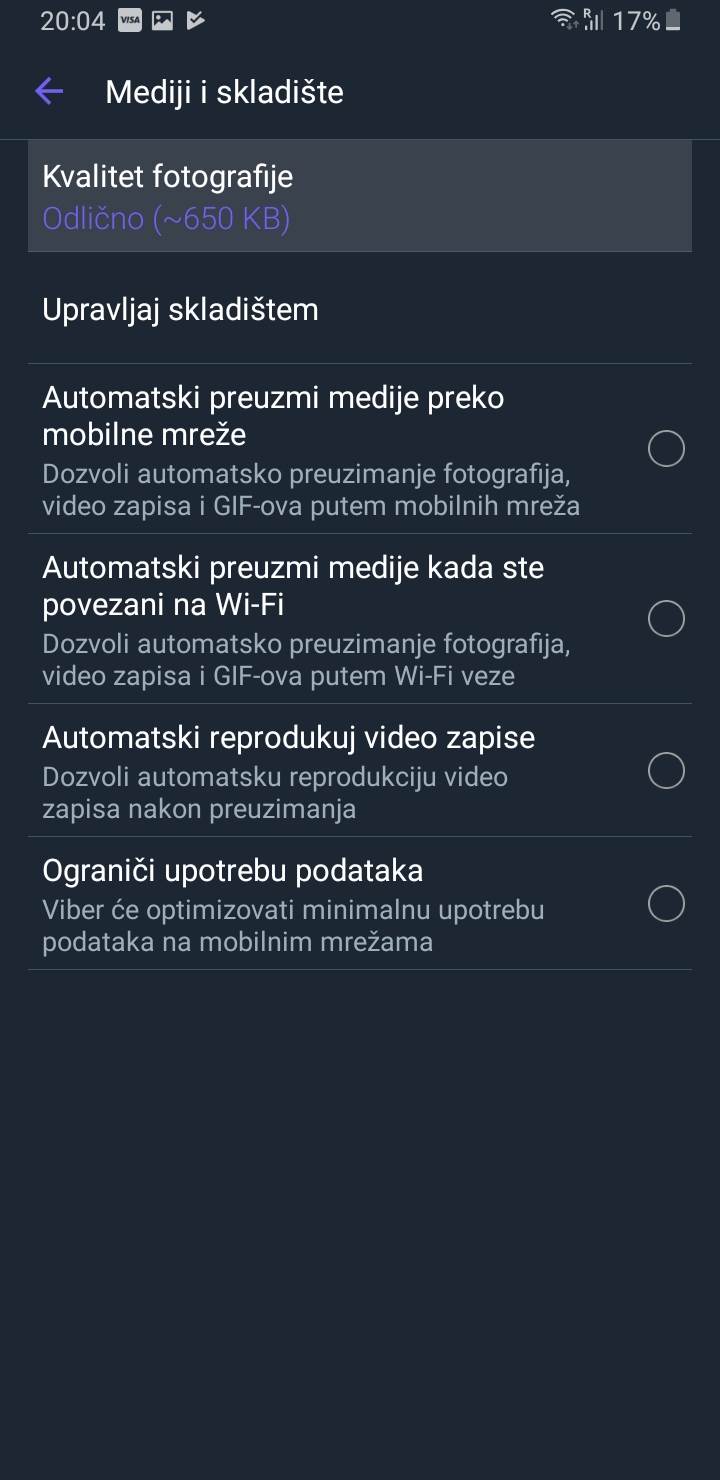Enable auto-download on Wi-Fi
Screen dimensions: 720x1480
[x=666, y=619]
